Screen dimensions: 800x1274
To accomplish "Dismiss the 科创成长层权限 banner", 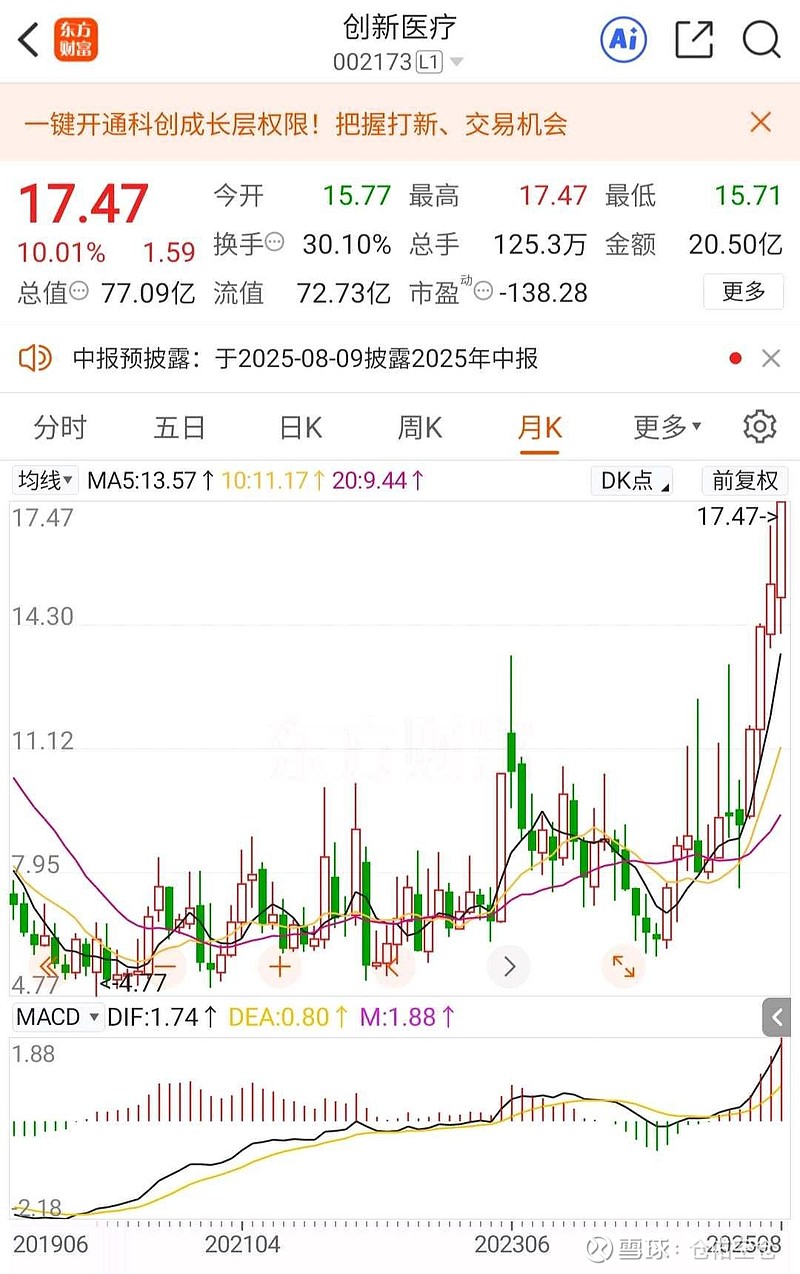I will [x=761, y=123].
